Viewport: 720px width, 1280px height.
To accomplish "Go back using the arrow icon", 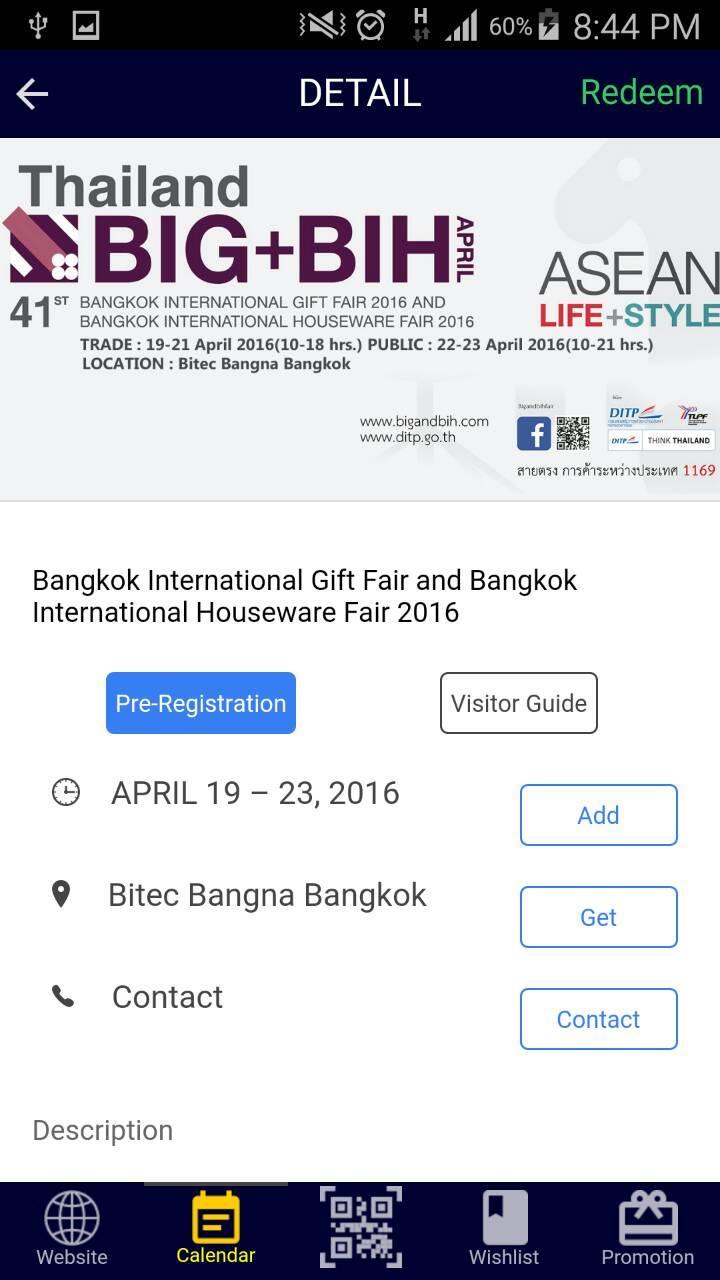I will click(32, 94).
